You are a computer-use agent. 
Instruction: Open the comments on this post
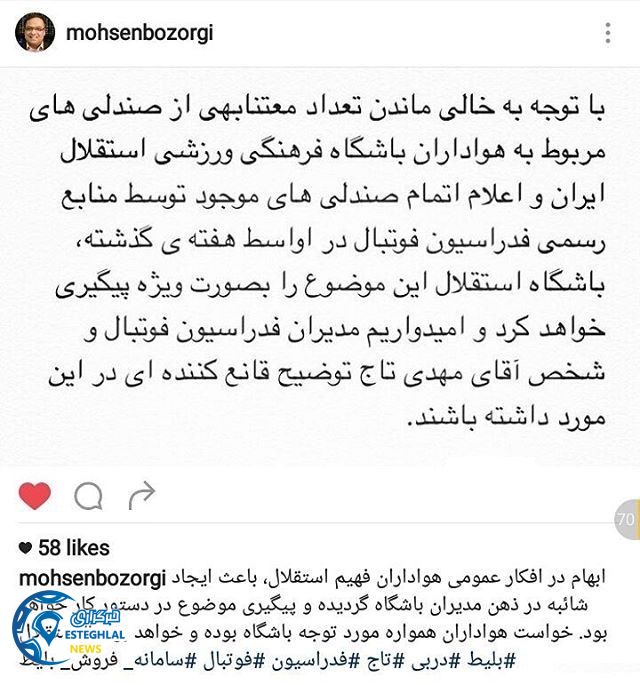pos(88,495)
